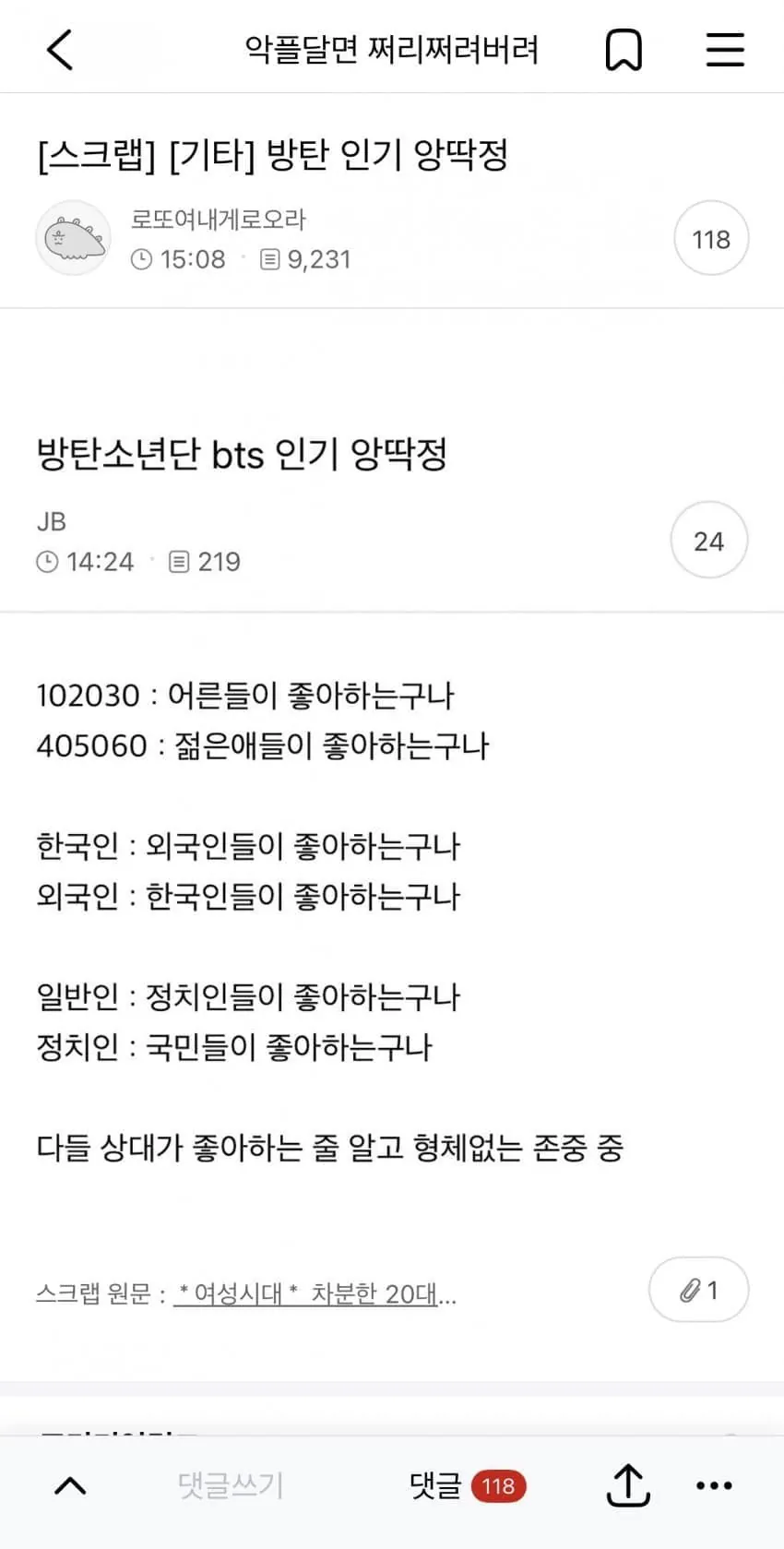Open more options in bottom bar
The image size is (784, 1549).
pyautogui.click(x=714, y=1485)
